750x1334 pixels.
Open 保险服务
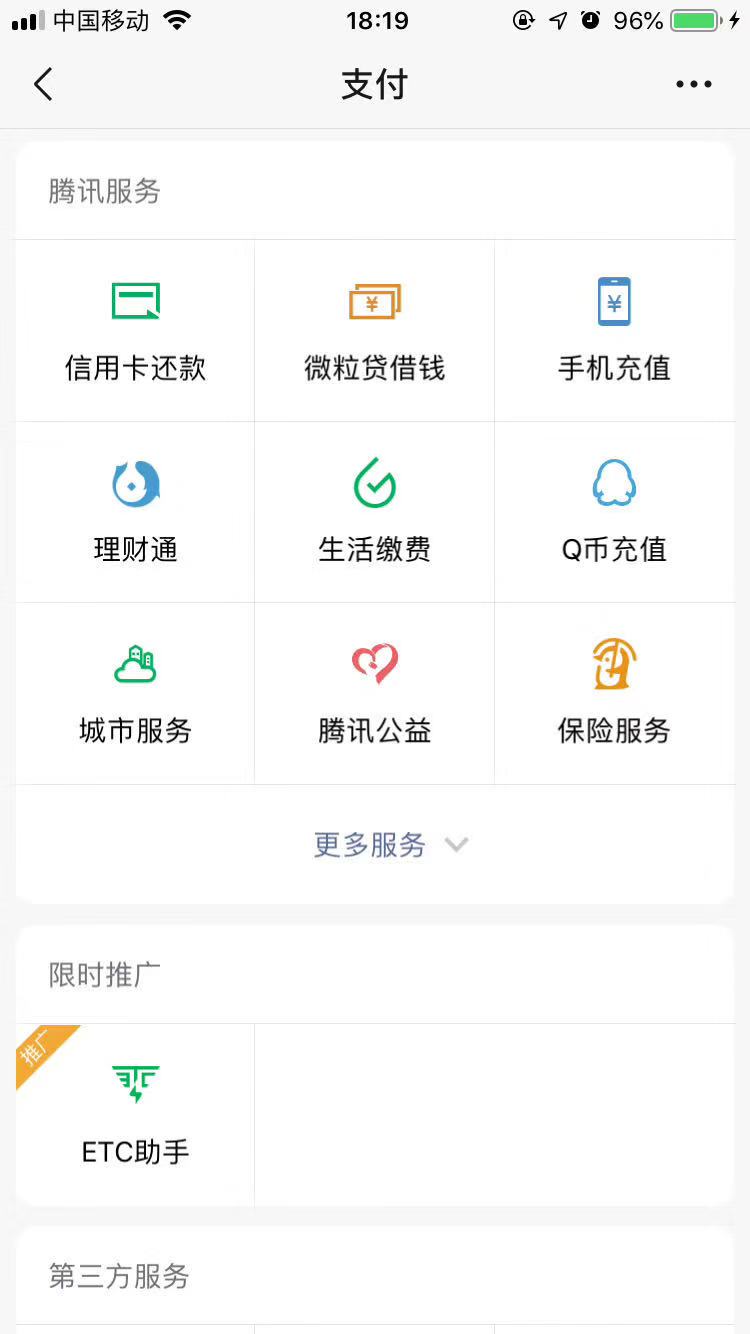614,693
